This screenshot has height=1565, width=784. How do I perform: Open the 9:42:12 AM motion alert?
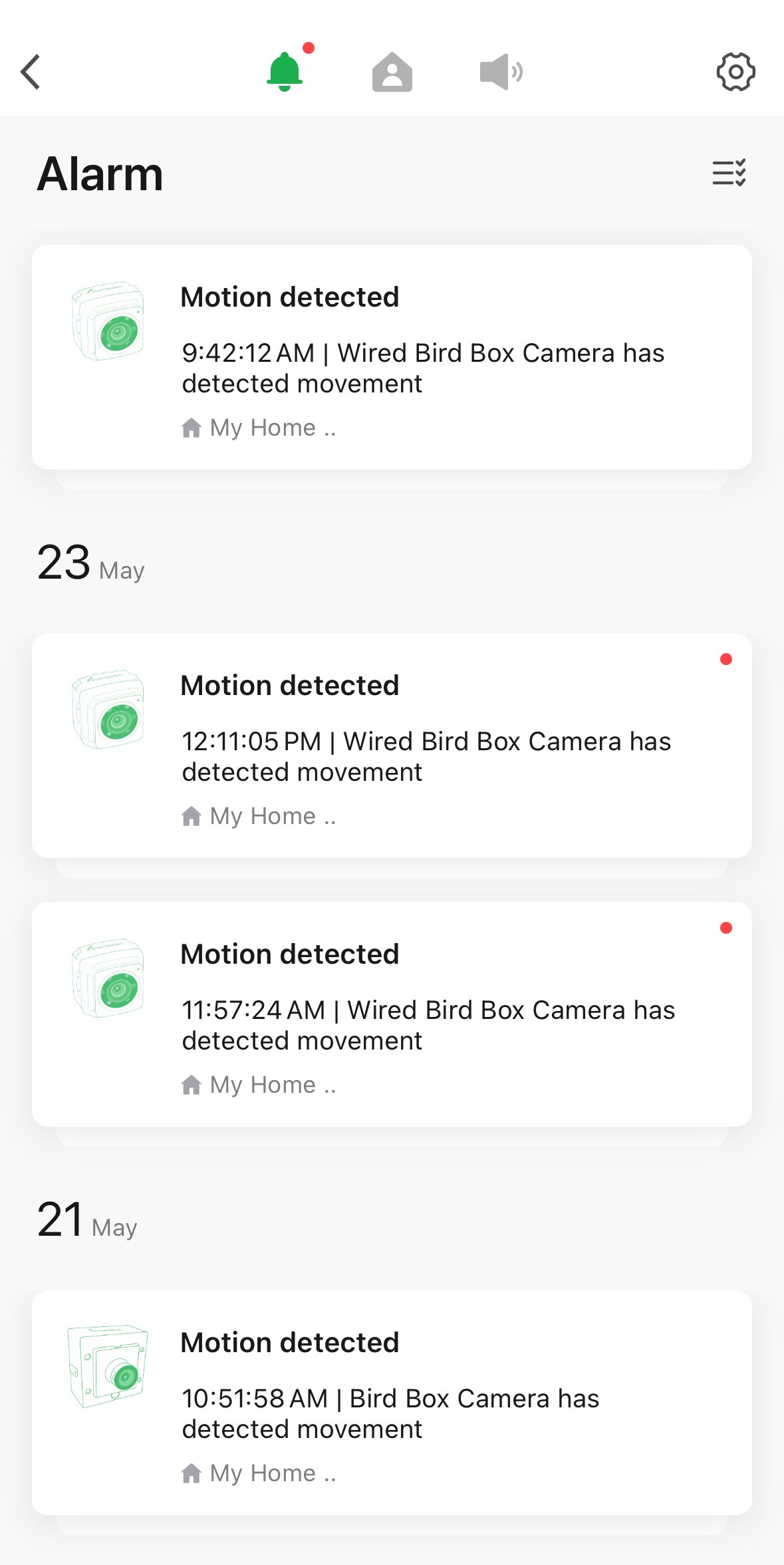pyautogui.click(x=392, y=357)
